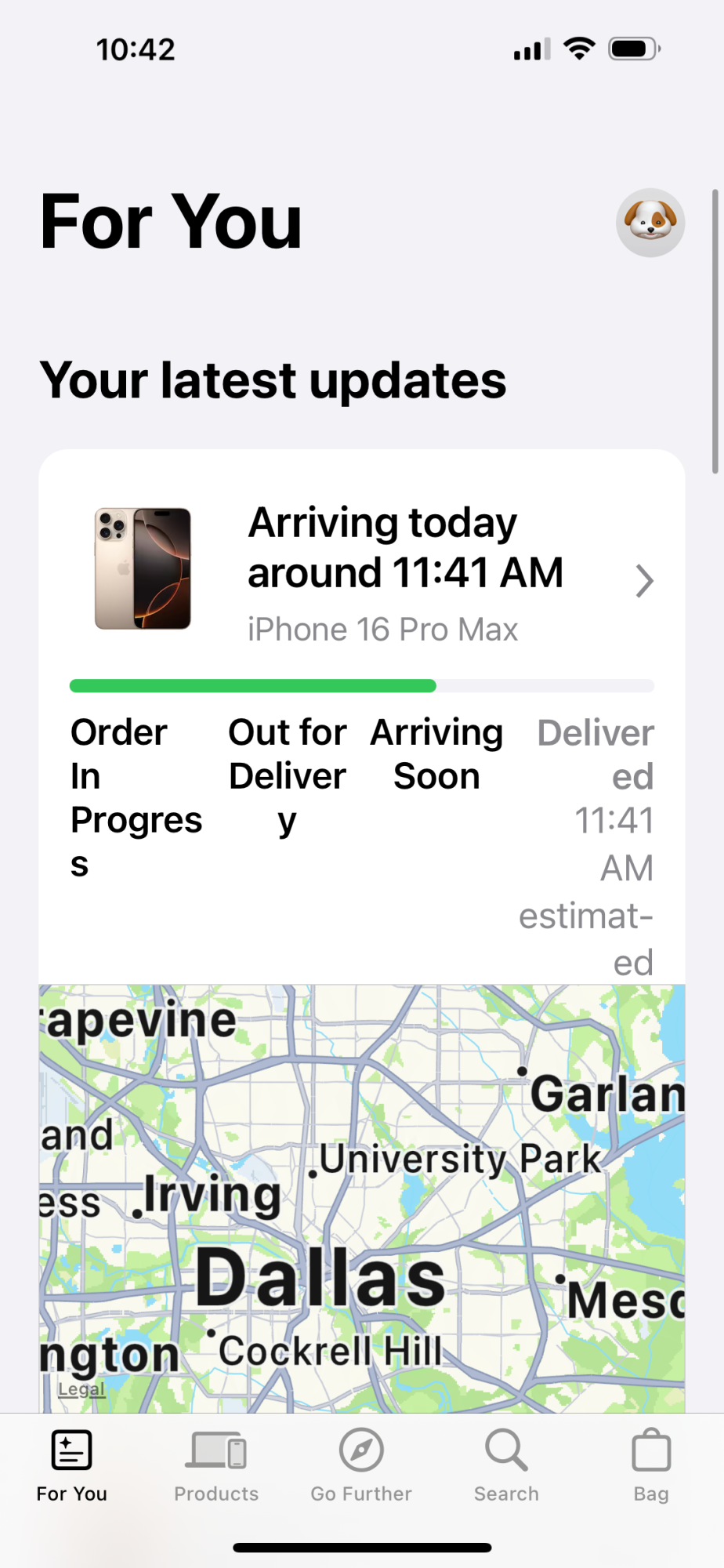This screenshot has height=1568, width=724.
Task: Open the Legal link on the map
Action: pyautogui.click(x=81, y=1388)
